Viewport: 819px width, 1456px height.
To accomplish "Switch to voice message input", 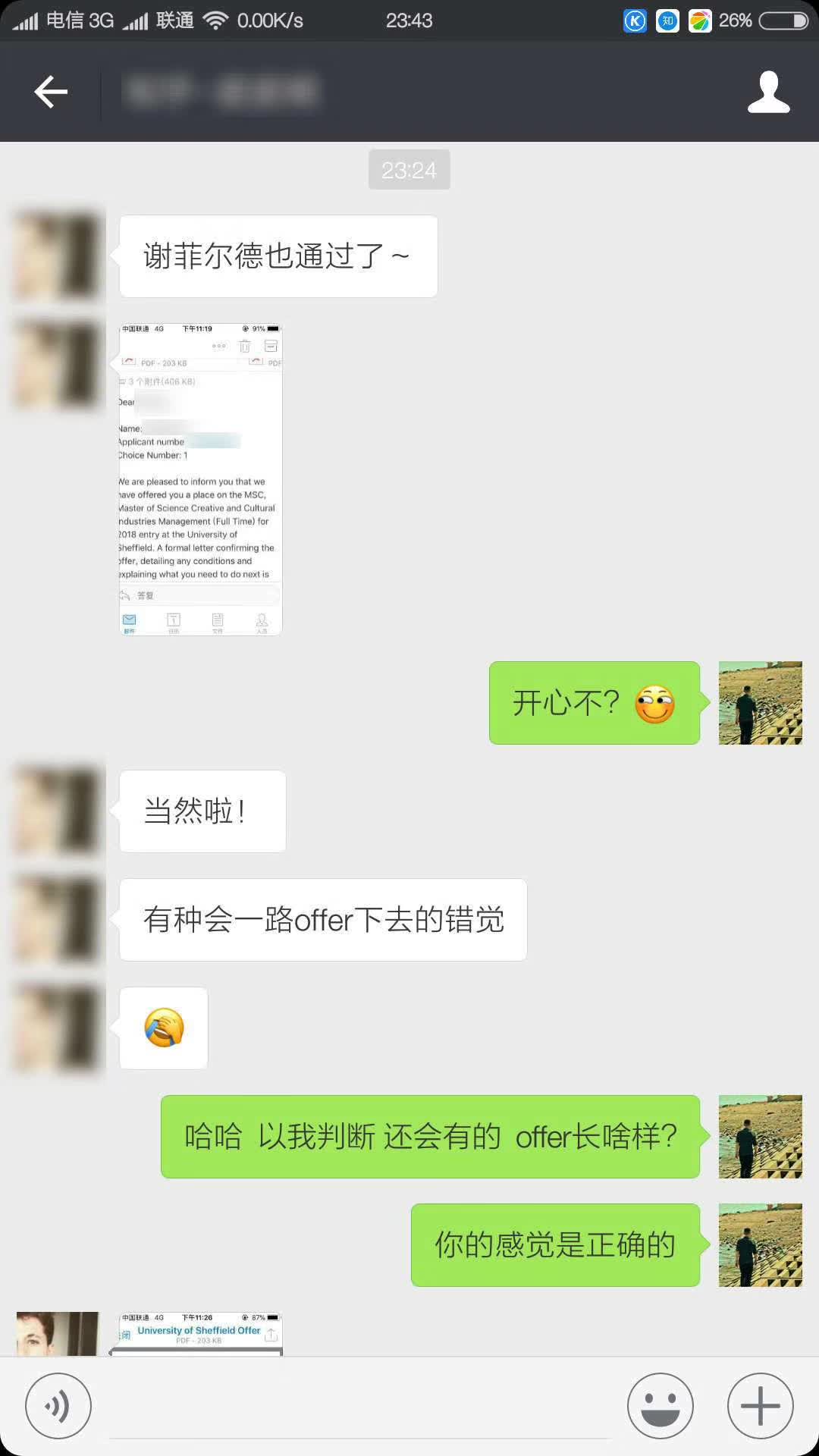I will pos(58,1405).
